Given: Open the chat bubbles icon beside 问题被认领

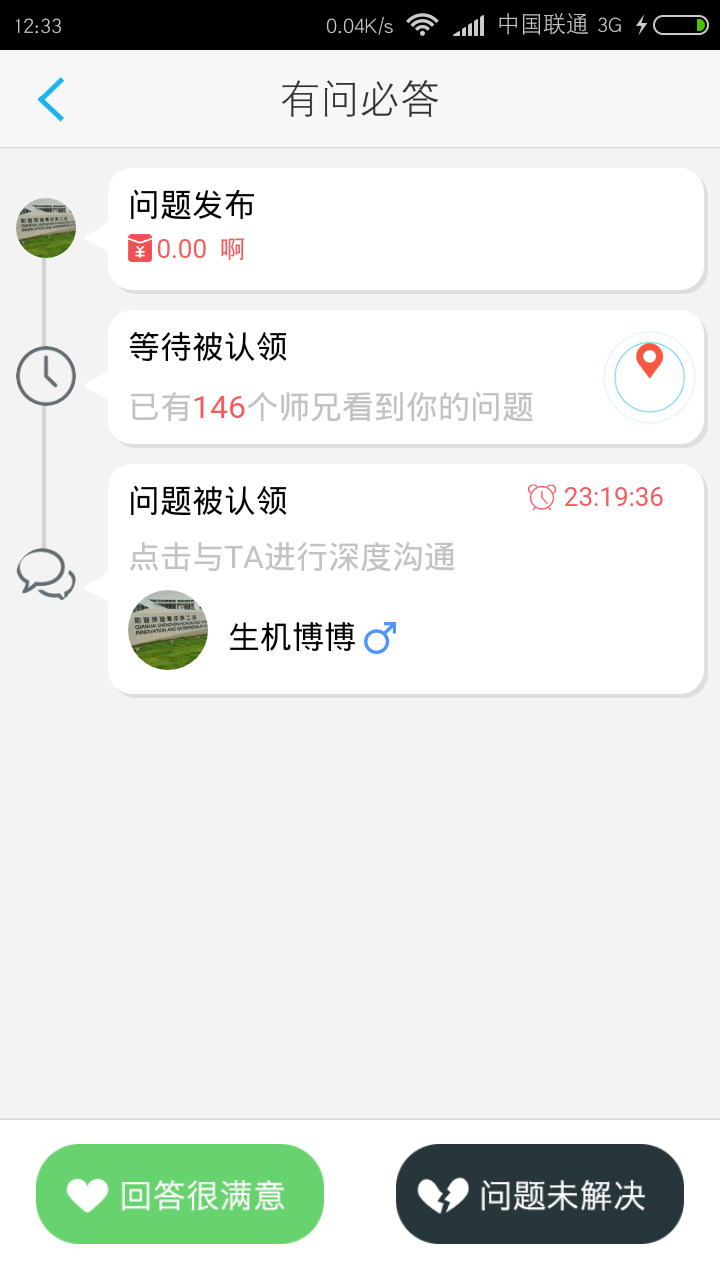Looking at the screenshot, I should [45, 570].
